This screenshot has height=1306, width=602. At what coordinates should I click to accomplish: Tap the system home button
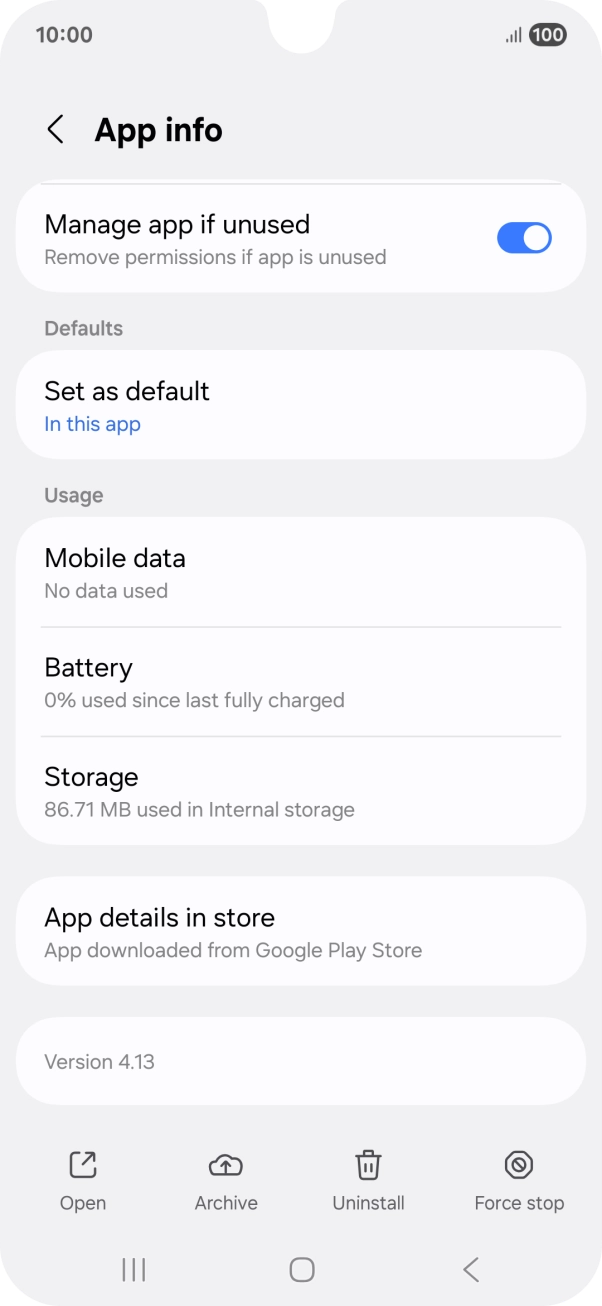tap(301, 1270)
